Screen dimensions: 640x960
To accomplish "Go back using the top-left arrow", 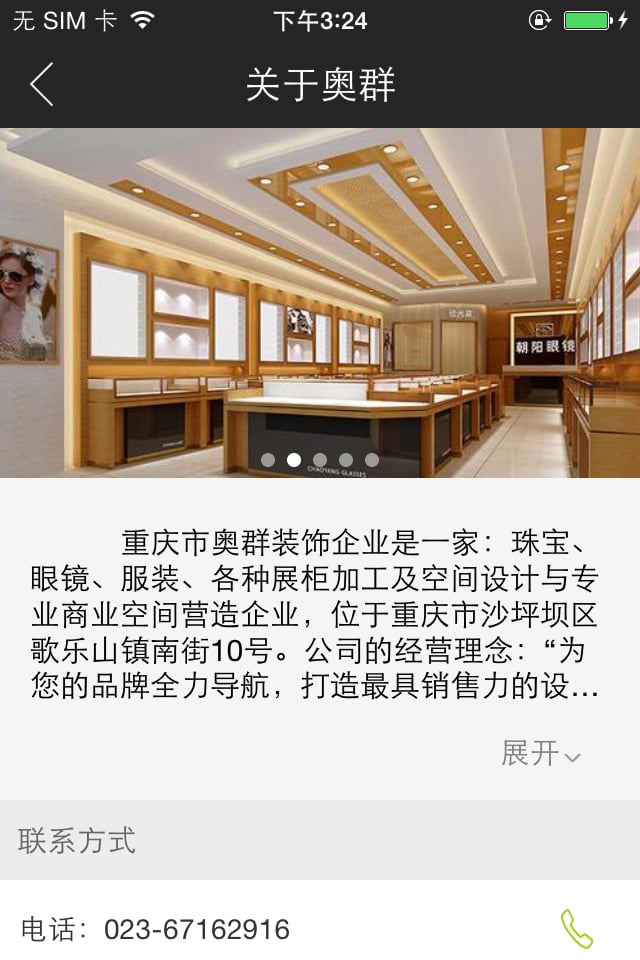I will (x=42, y=85).
